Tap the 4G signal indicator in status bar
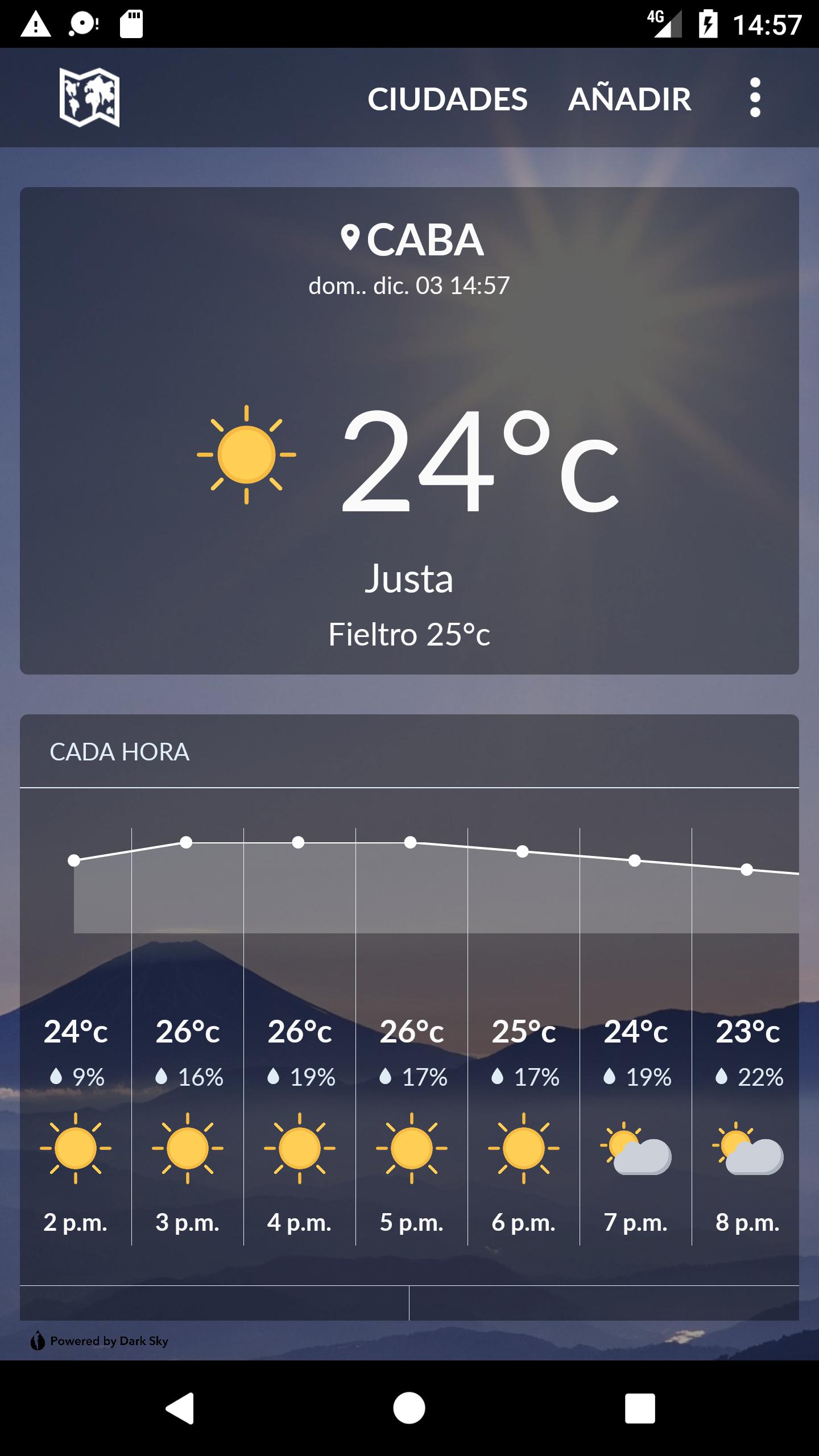This screenshot has width=819, height=1456. 663,24
